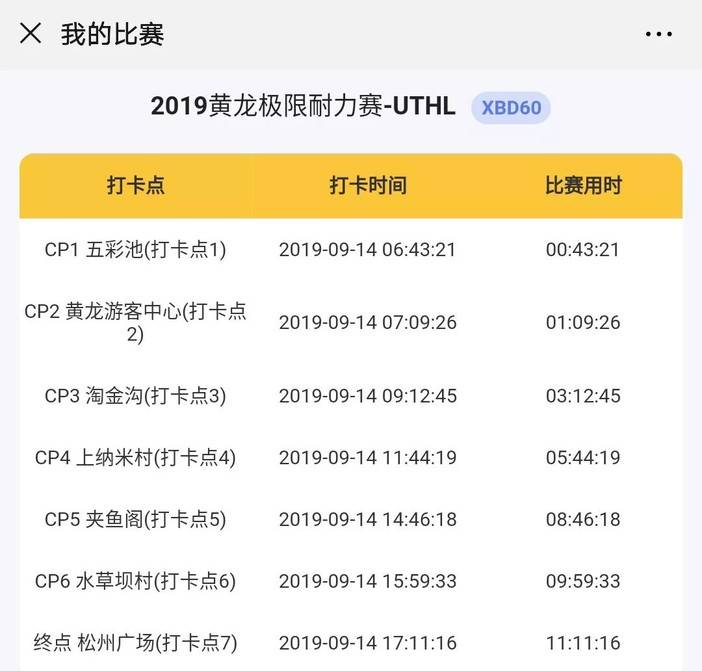The height and width of the screenshot is (671, 702).
Task: Open the three-dot overflow menu
Action: [x=658, y=34]
